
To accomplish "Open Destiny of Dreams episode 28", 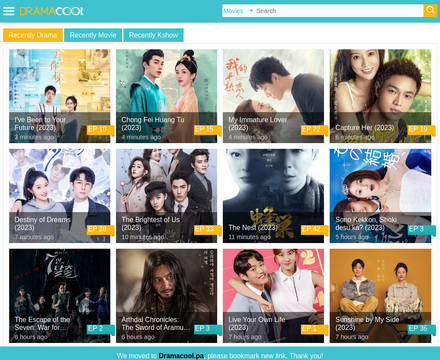I will point(60,196).
